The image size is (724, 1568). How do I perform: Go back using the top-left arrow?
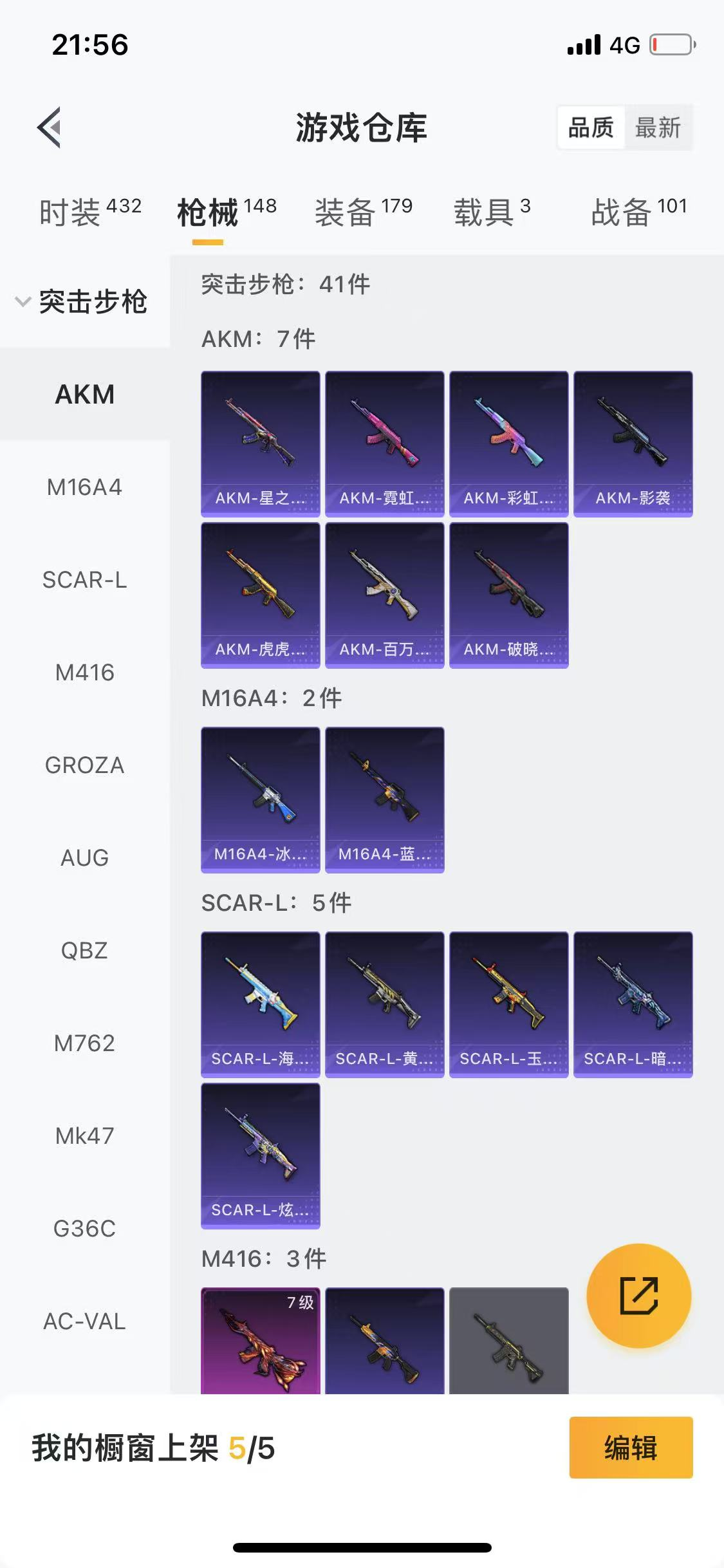[x=50, y=127]
